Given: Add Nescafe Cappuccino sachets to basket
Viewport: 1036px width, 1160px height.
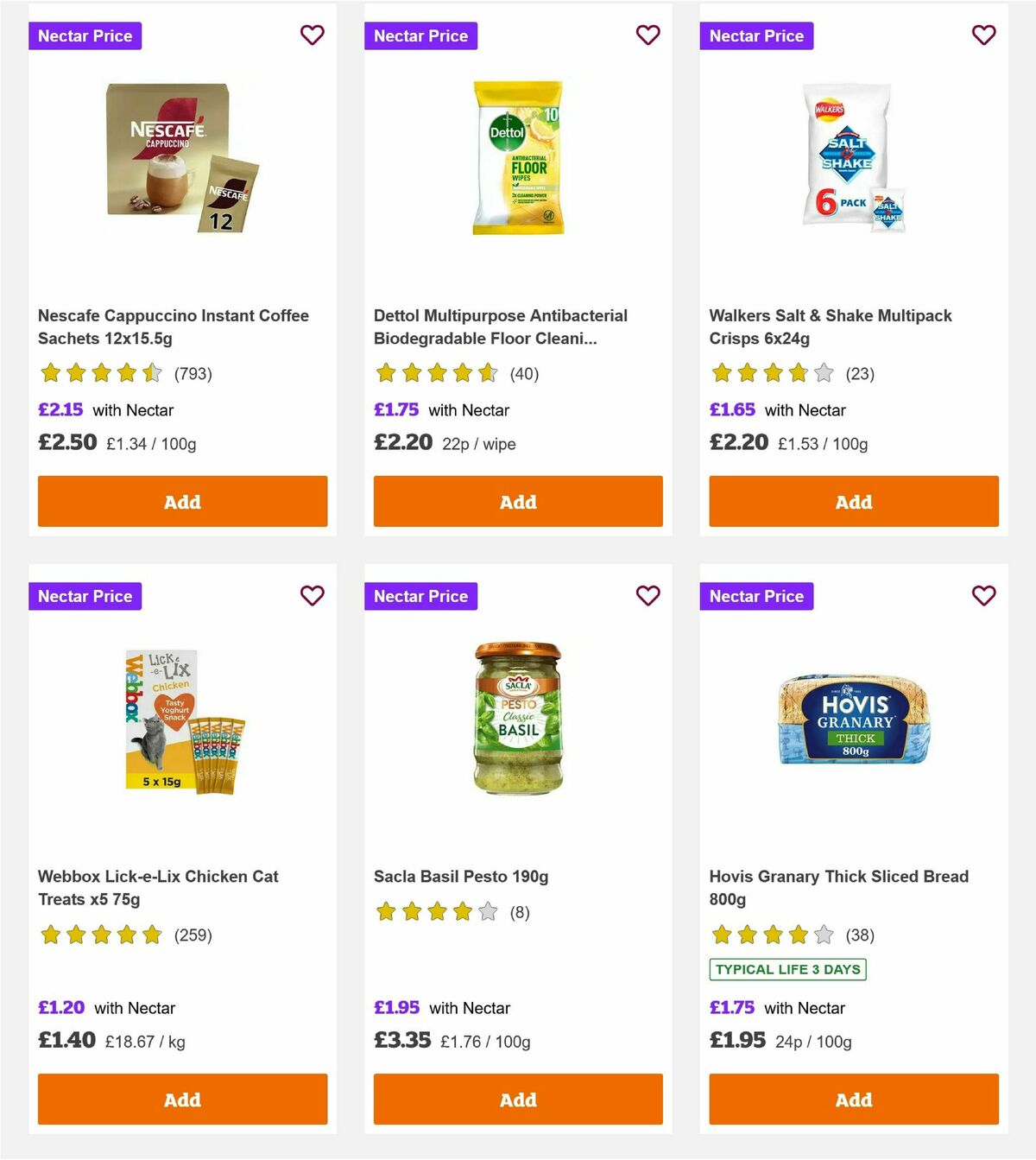Looking at the screenshot, I should [181, 501].
